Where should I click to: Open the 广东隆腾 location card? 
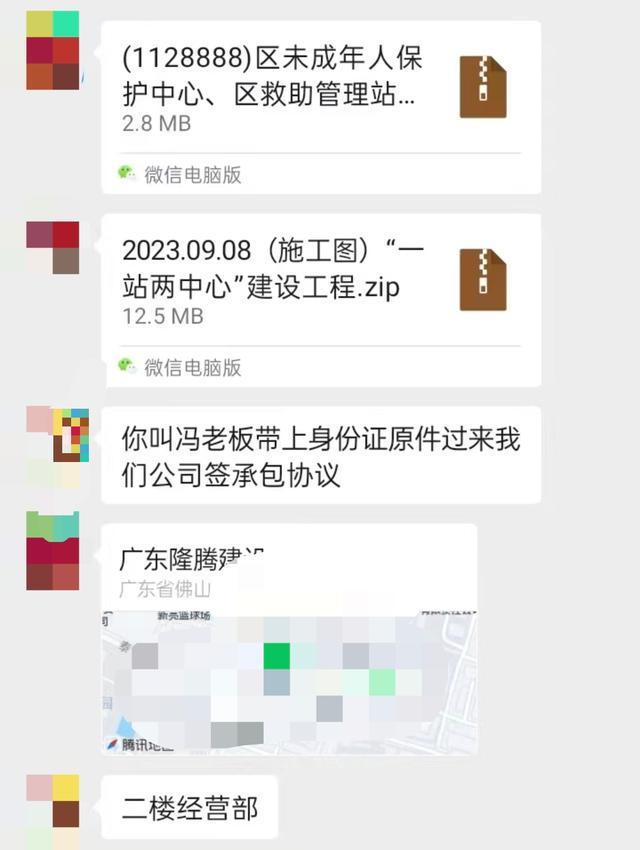tap(289, 640)
